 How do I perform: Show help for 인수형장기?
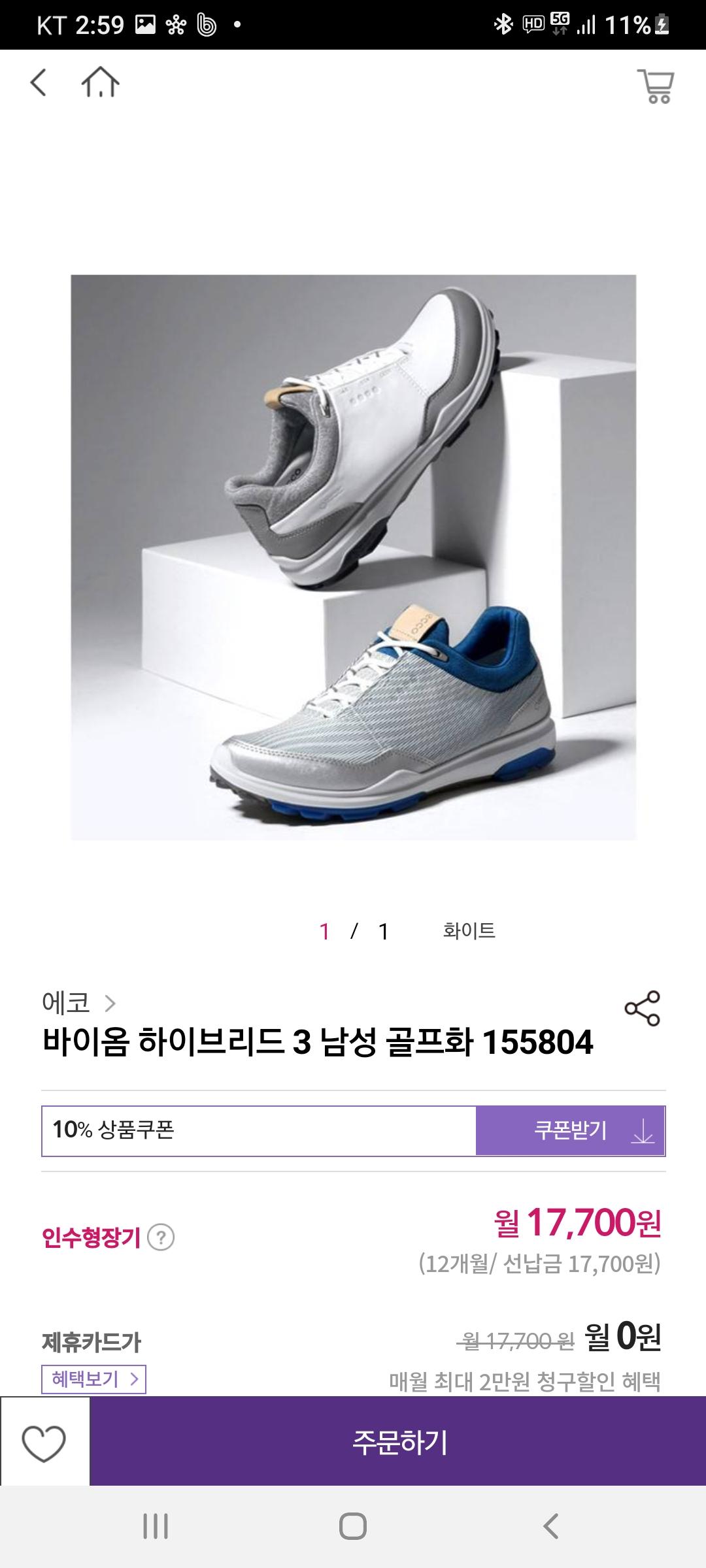161,1237
